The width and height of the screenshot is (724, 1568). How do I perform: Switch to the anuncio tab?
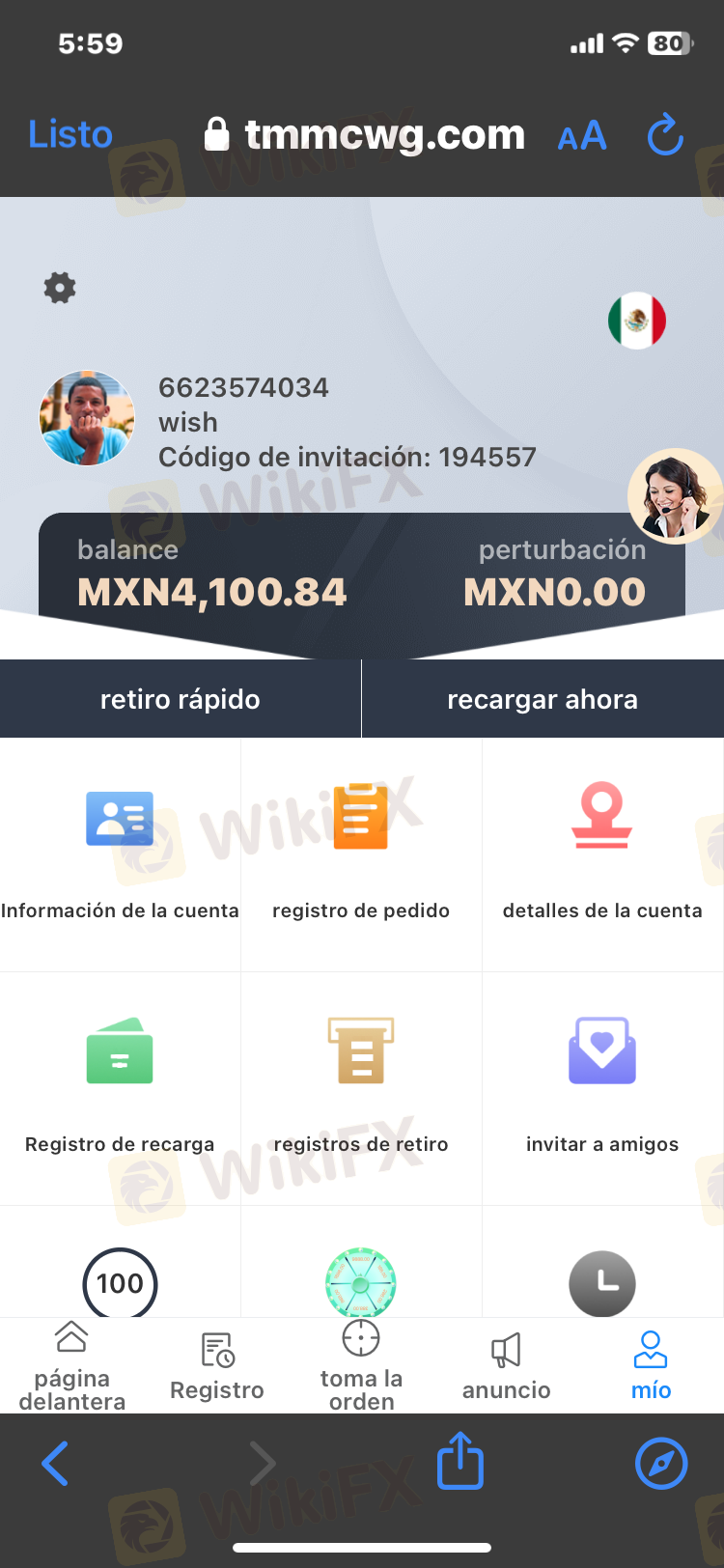[x=506, y=1365]
